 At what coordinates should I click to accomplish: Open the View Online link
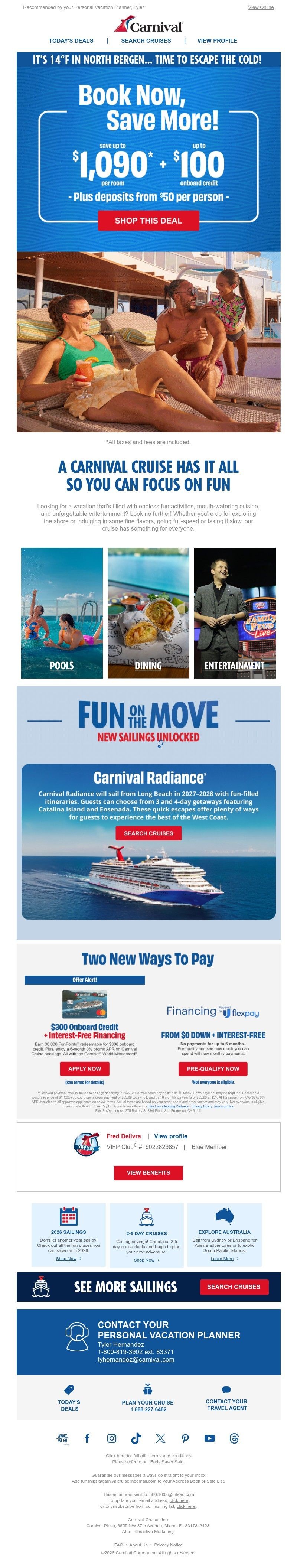[261, 7]
